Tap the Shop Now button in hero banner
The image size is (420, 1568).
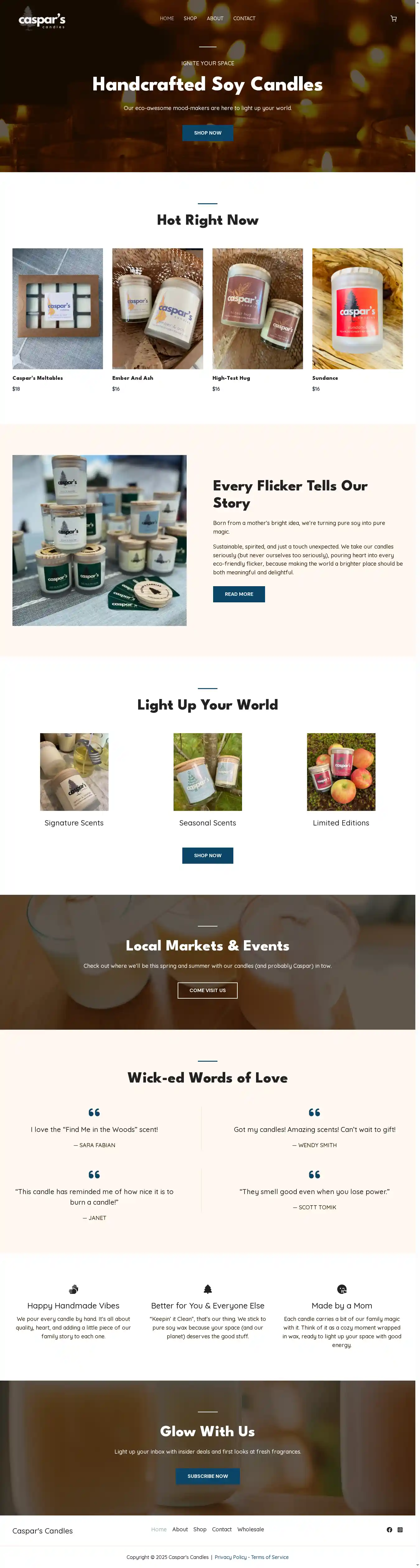pyautogui.click(x=207, y=133)
